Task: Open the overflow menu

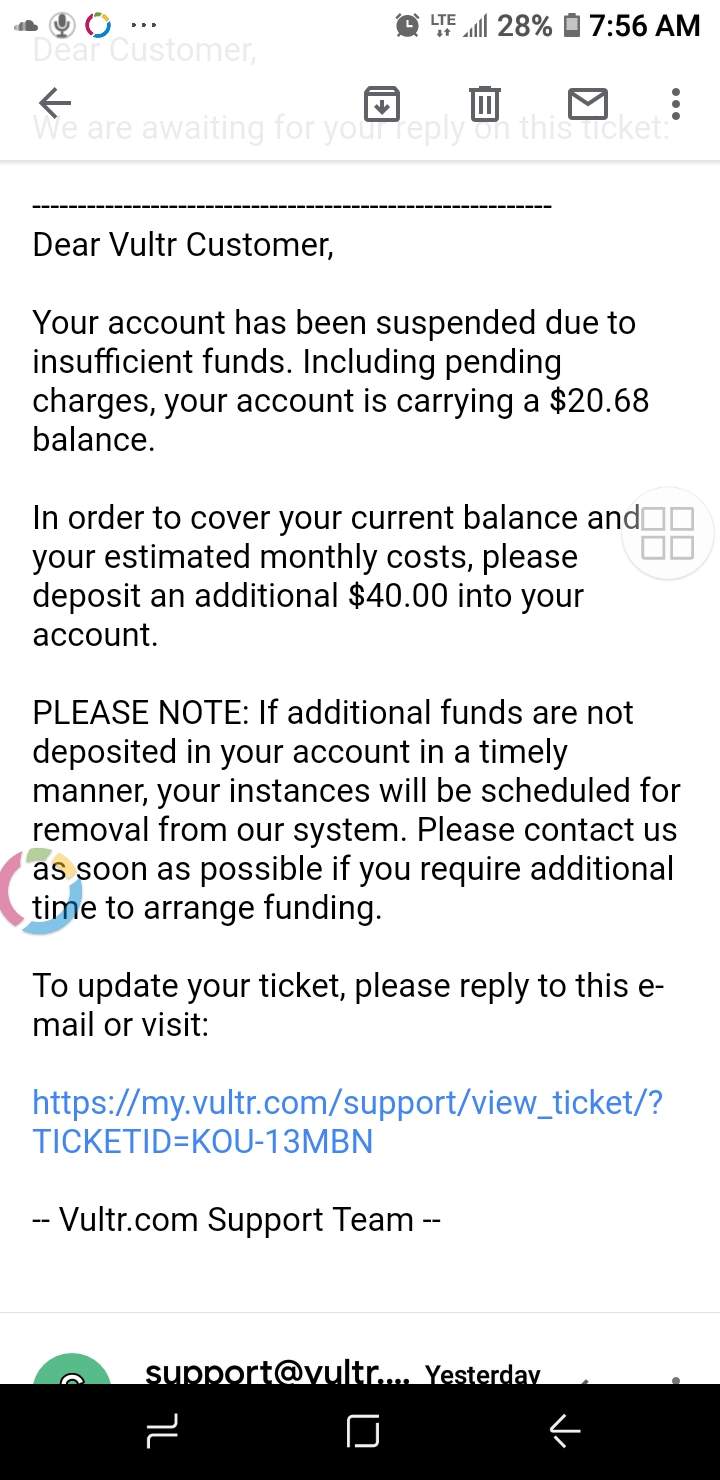Action: (x=676, y=103)
